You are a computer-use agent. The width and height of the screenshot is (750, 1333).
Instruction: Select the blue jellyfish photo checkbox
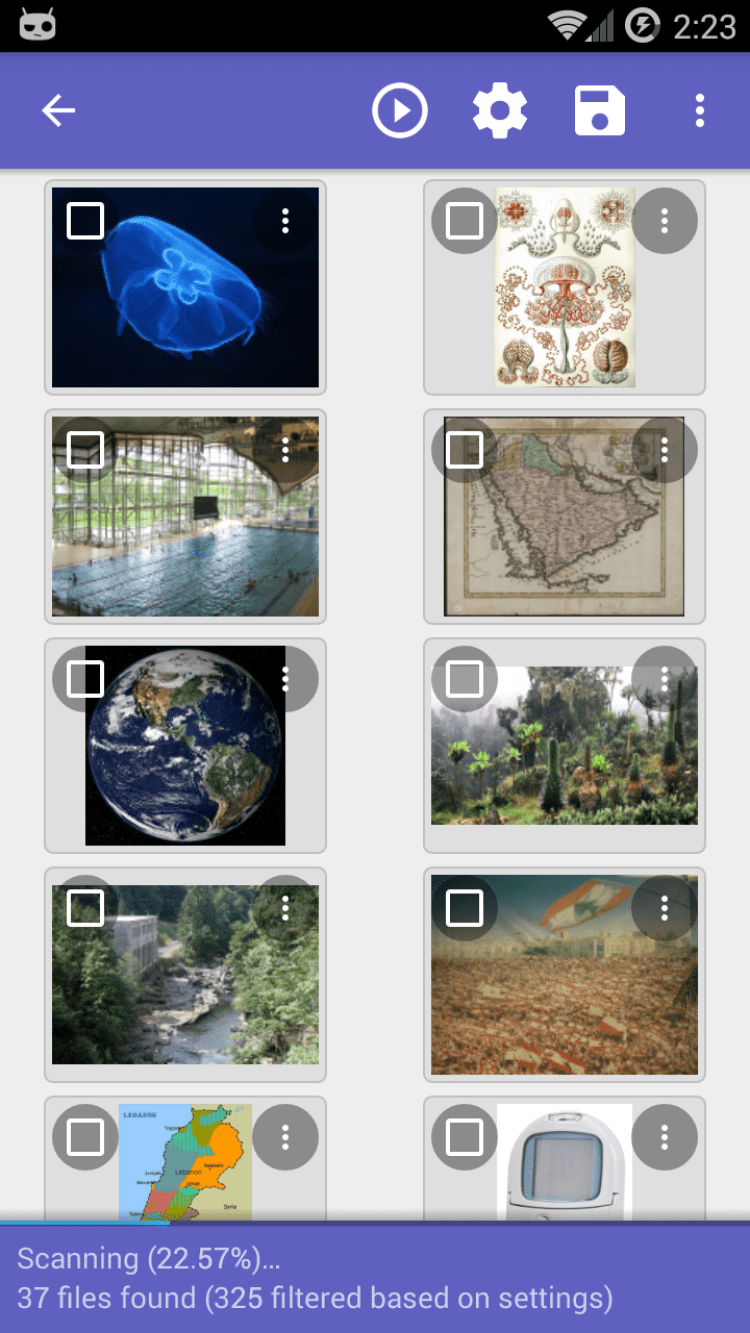pyautogui.click(x=85, y=221)
